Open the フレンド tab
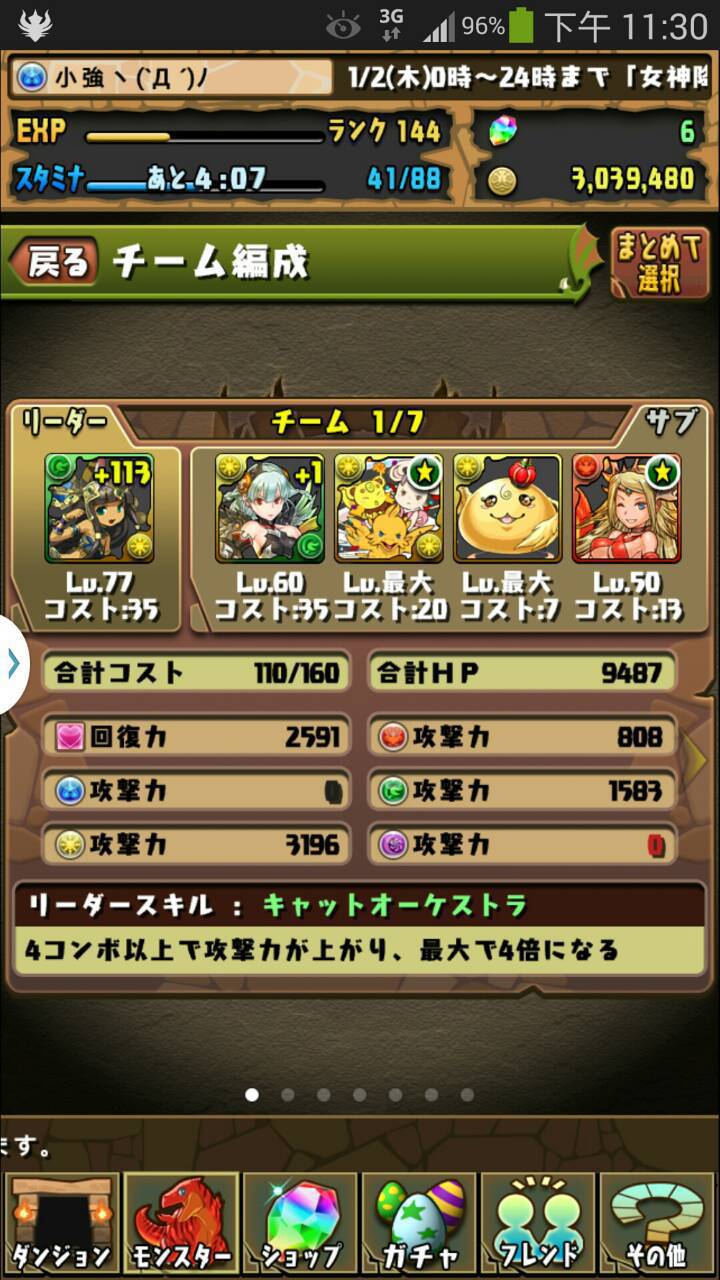Viewport: 720px width, 1280px height. [539, 1224]
